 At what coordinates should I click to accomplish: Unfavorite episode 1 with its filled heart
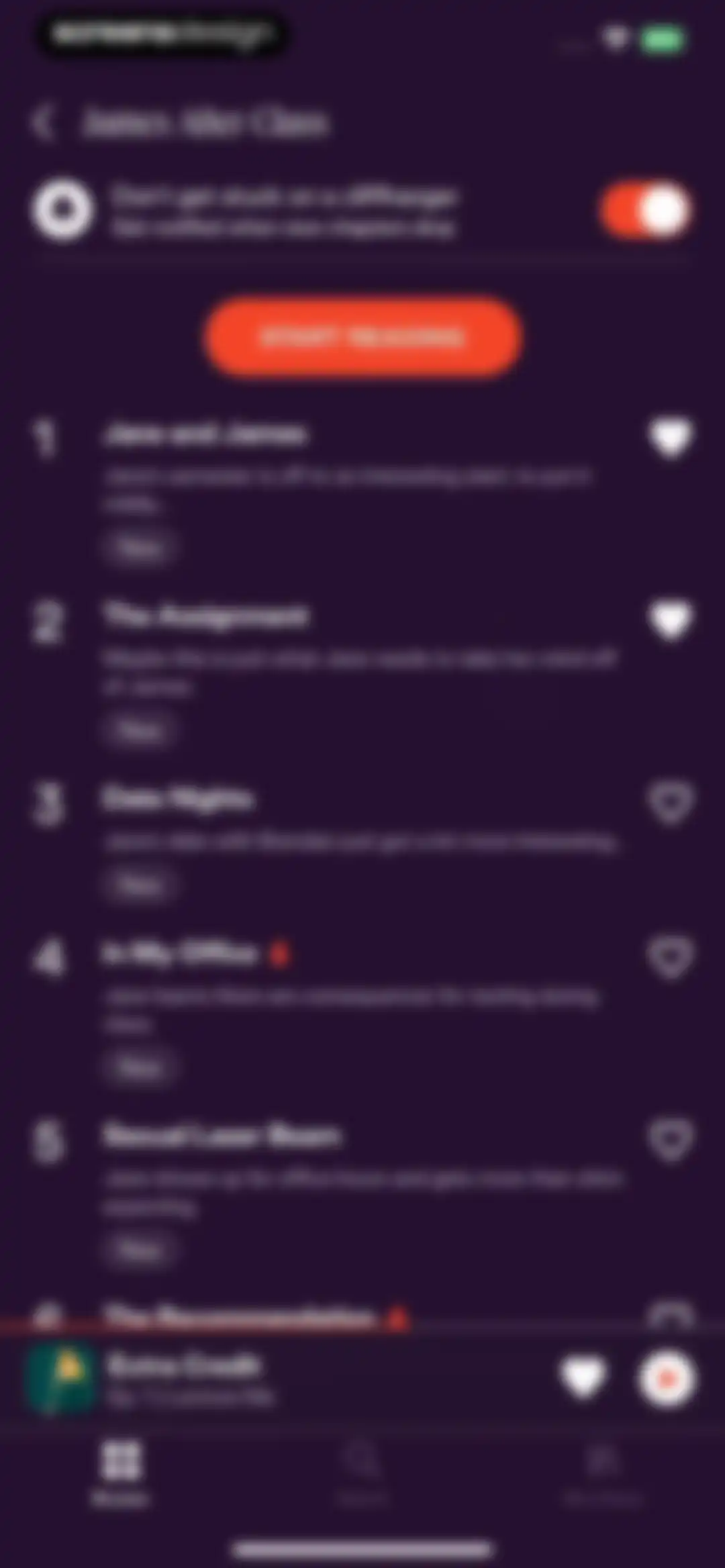[671, 438]
